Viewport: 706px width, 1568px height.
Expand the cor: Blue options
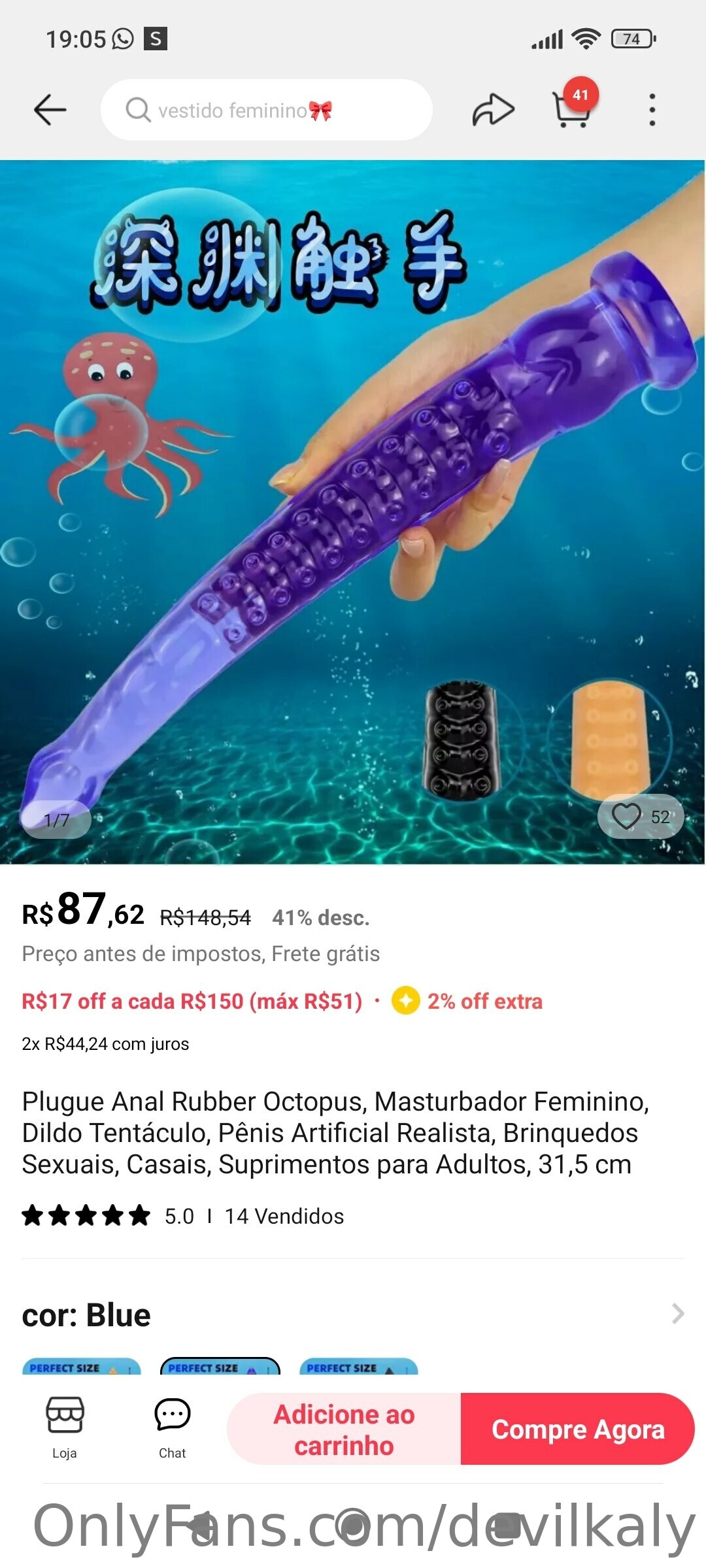coord(353,1315)
